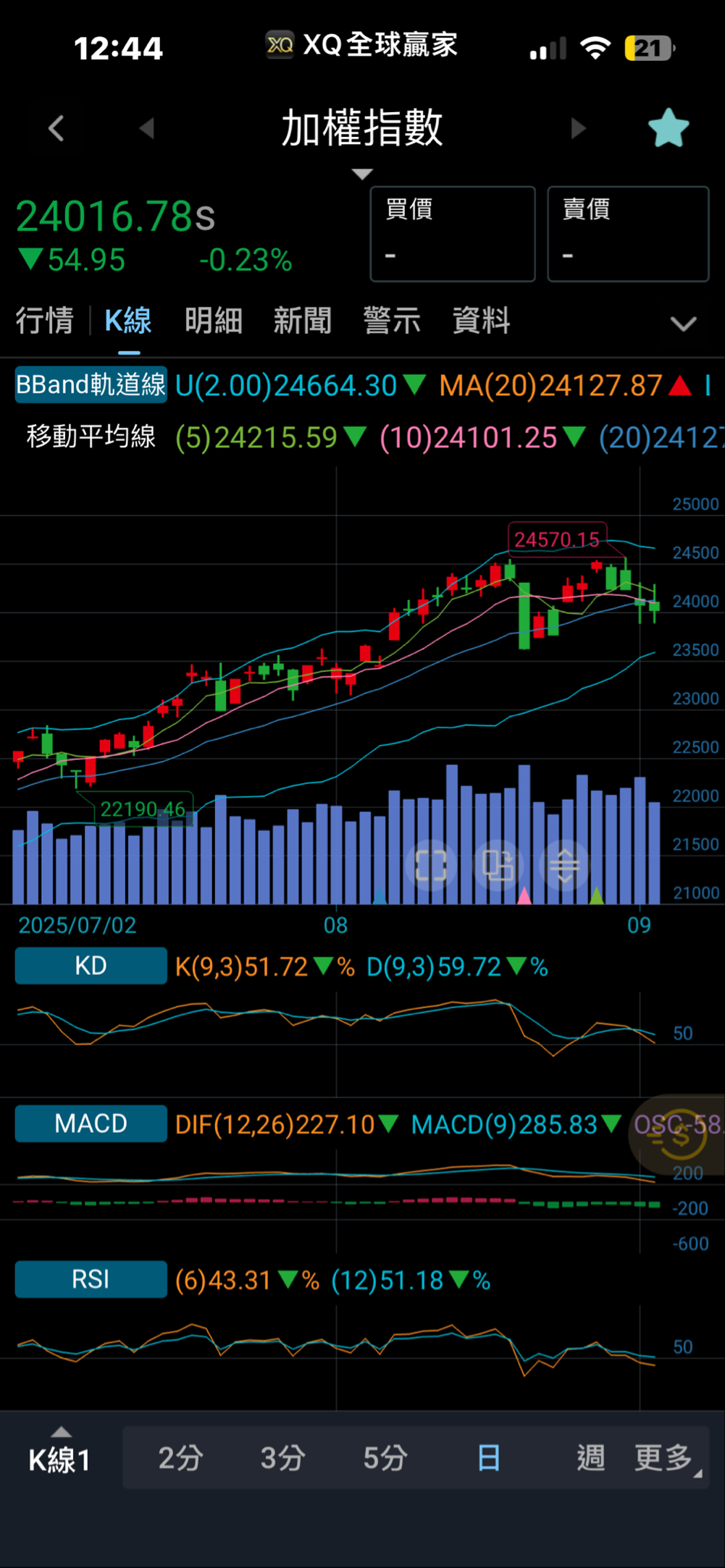Image resolution: width=725 pixels, height=1568 pixels.
Task: Open the 新聞 tab
Action: pos(302,321)
